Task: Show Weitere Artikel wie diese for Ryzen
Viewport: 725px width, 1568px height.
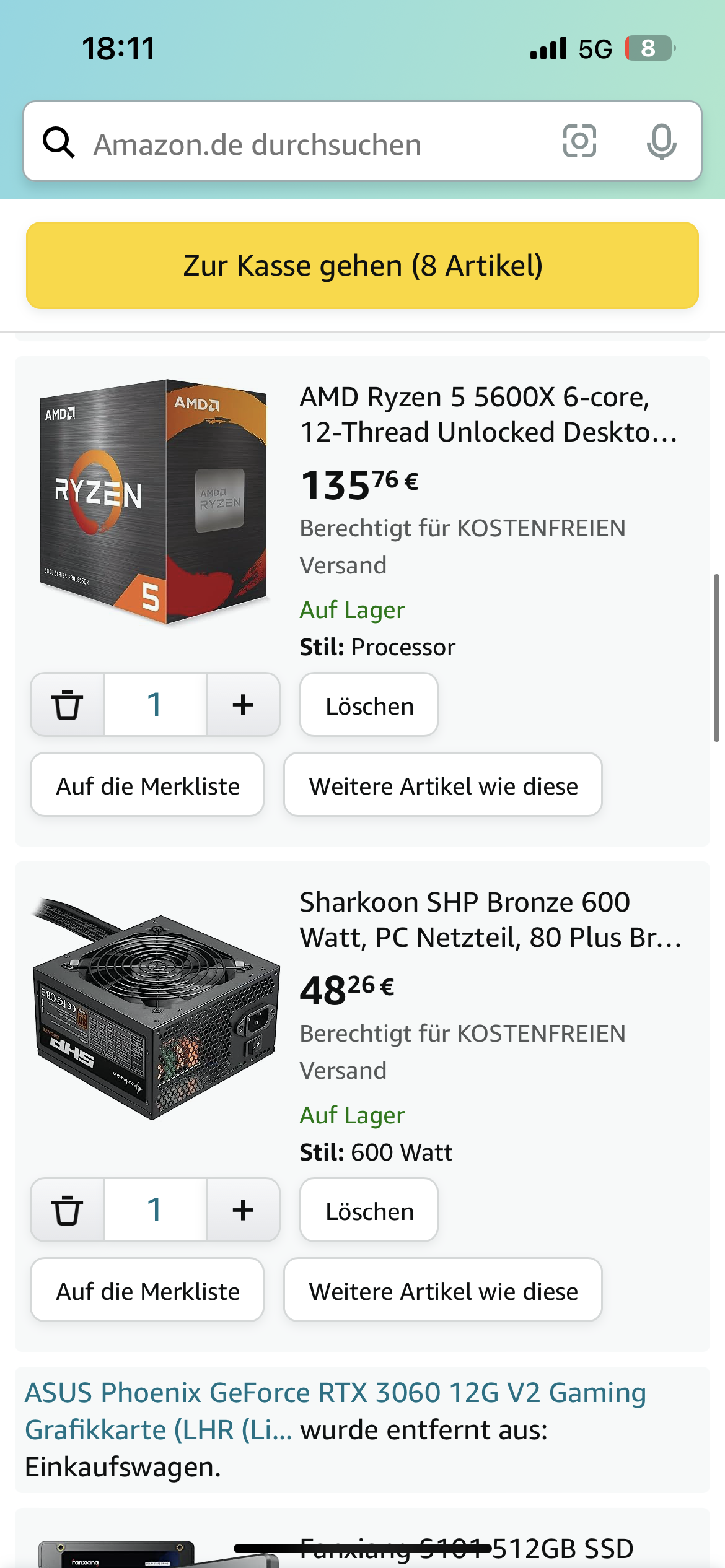Action: pos(443,785)
